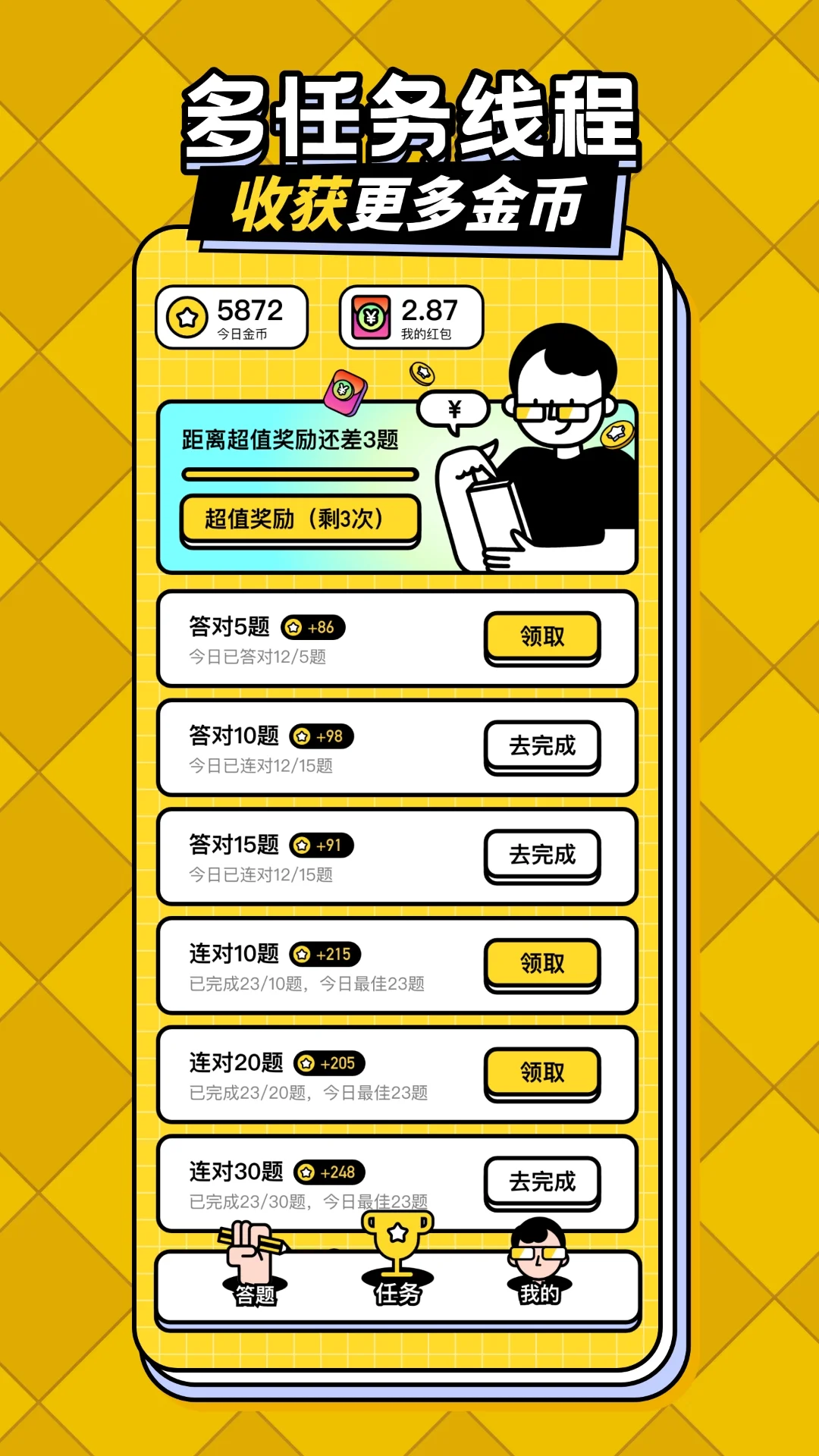This screenshot has width=819, height=1456.
Task: Click 去完成 on the 答对10题 task
Action: click(x=541, y=746)
